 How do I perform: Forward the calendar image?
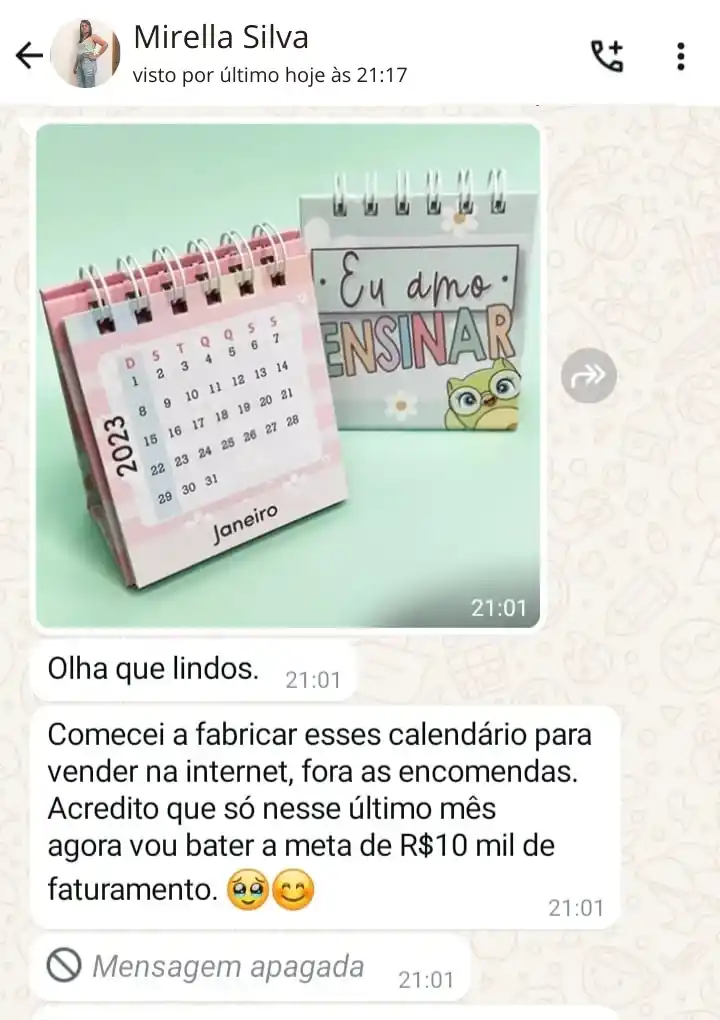pos(588,375)
